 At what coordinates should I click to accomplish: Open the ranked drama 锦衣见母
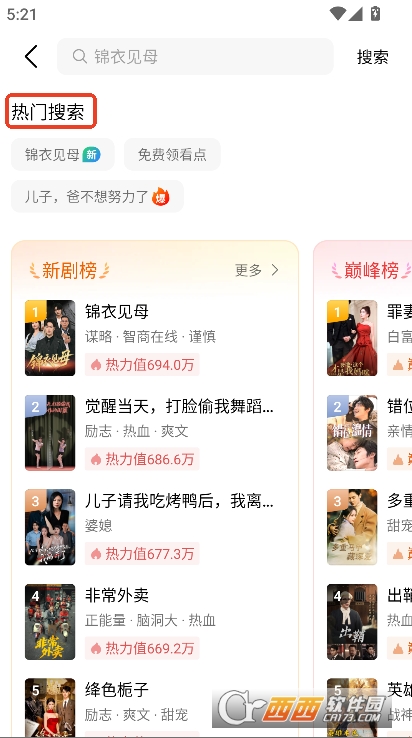pos(155,338)
